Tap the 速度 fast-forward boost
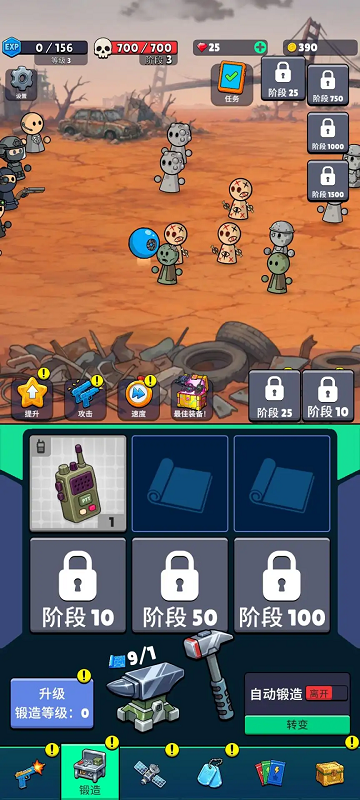Viewport: 360px width, 800px height. (138, 398)
